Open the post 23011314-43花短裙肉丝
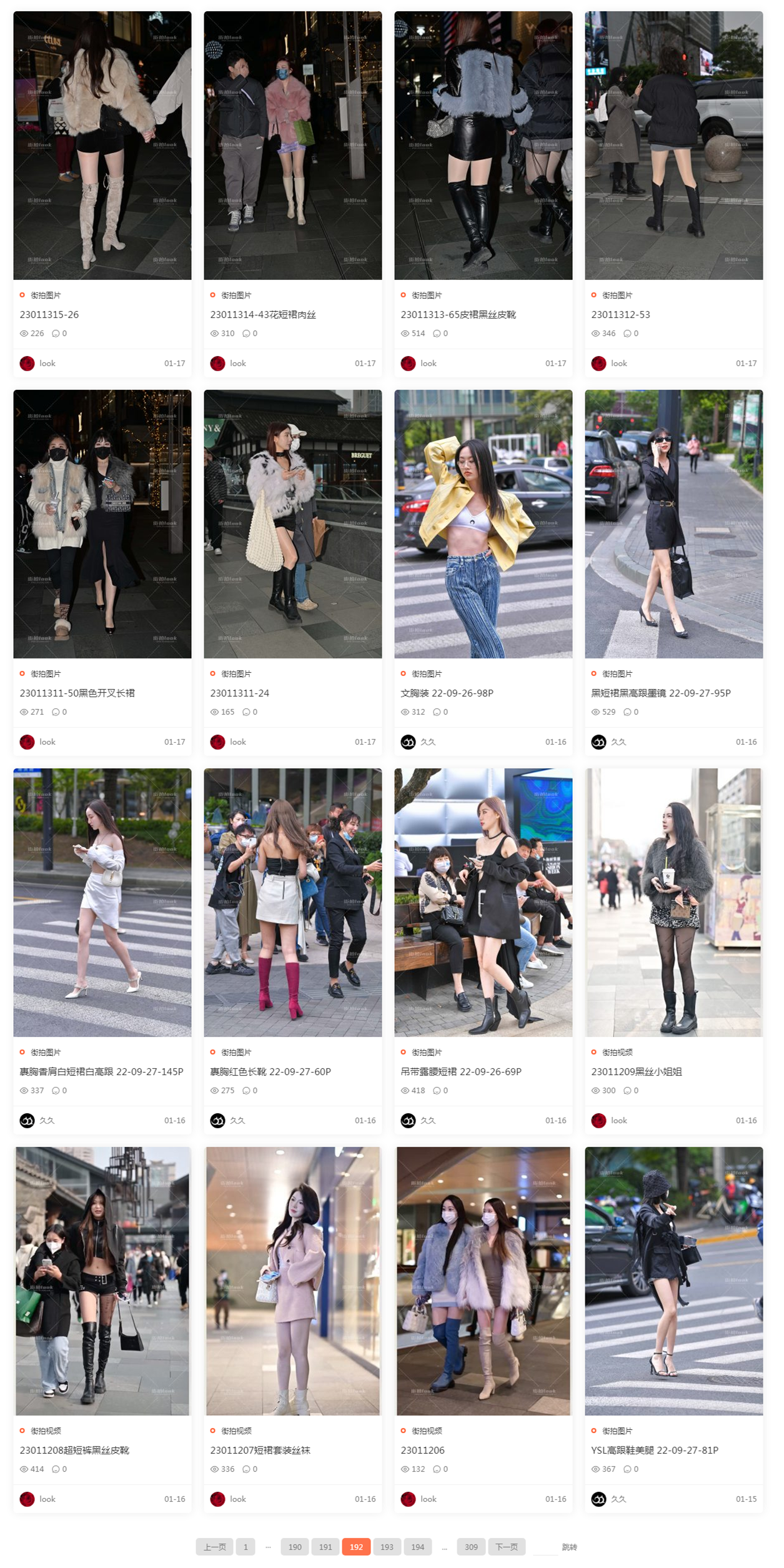Screen dimensions: 784x1568 click(263, 315)
